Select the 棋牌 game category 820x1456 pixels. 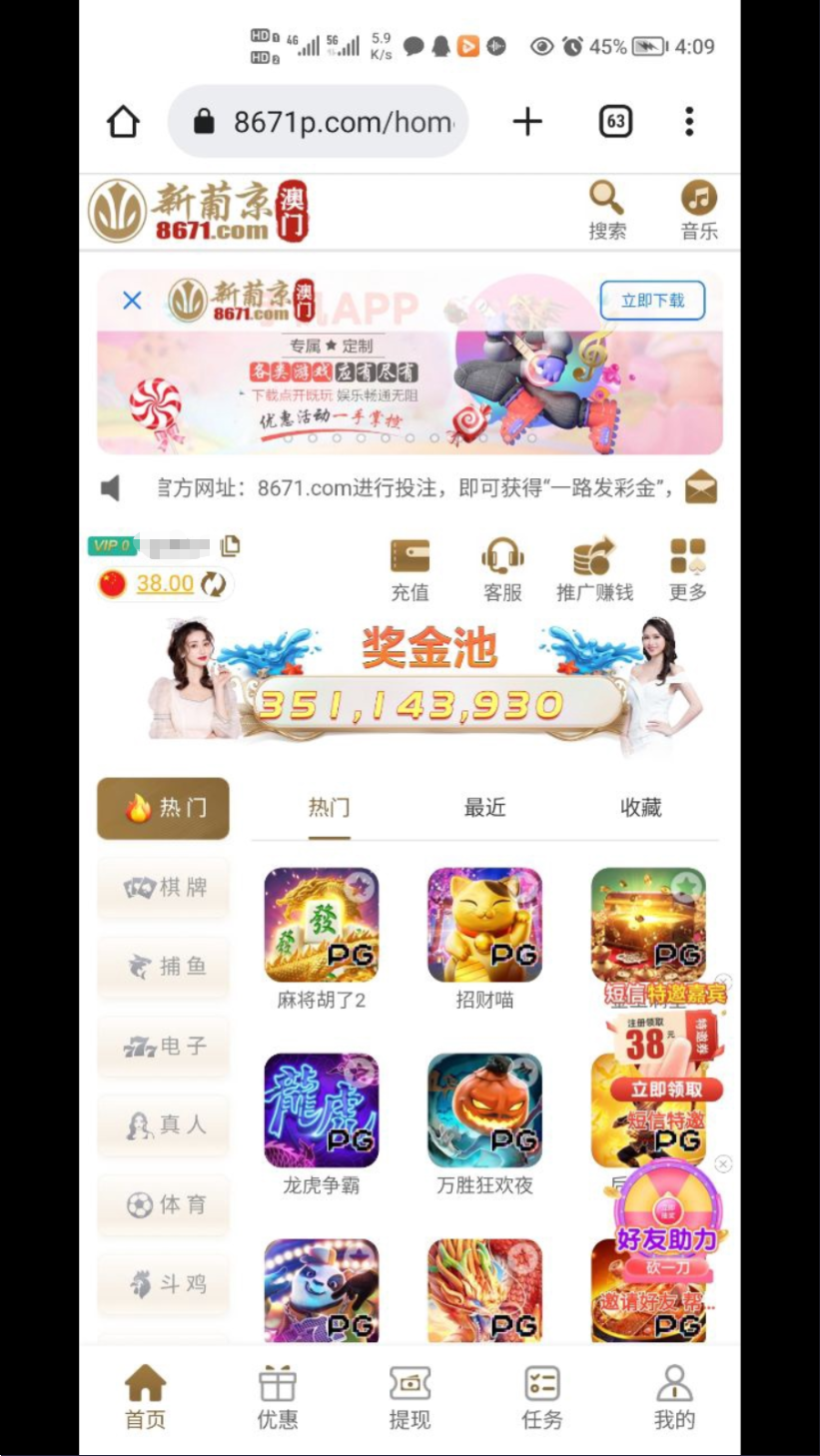164,887
